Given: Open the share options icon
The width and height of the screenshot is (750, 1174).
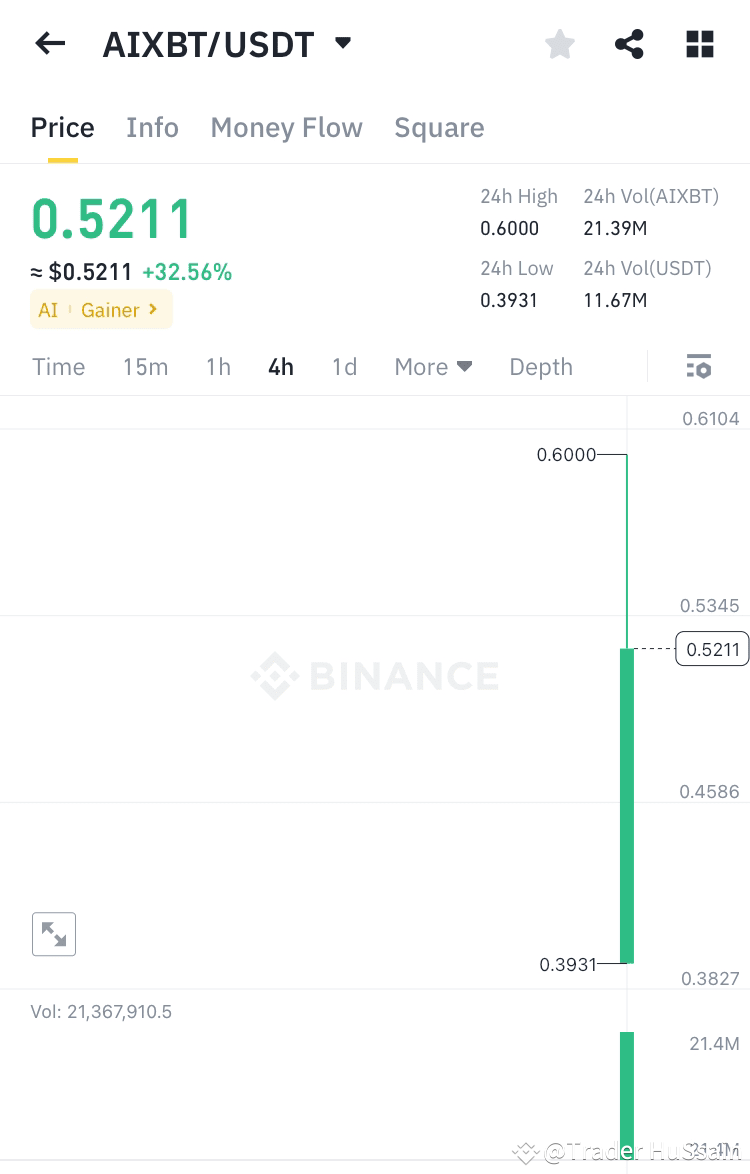Looking at the screenshot, I should 629,43.
